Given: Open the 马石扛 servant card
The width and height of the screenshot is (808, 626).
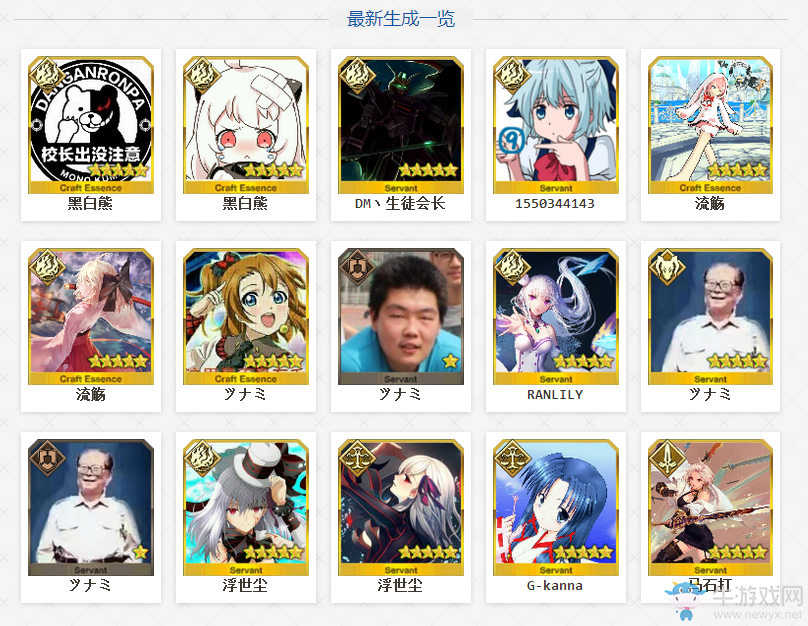Looking at the screenshot, I should pyautogui.click(x=710, y=507).
